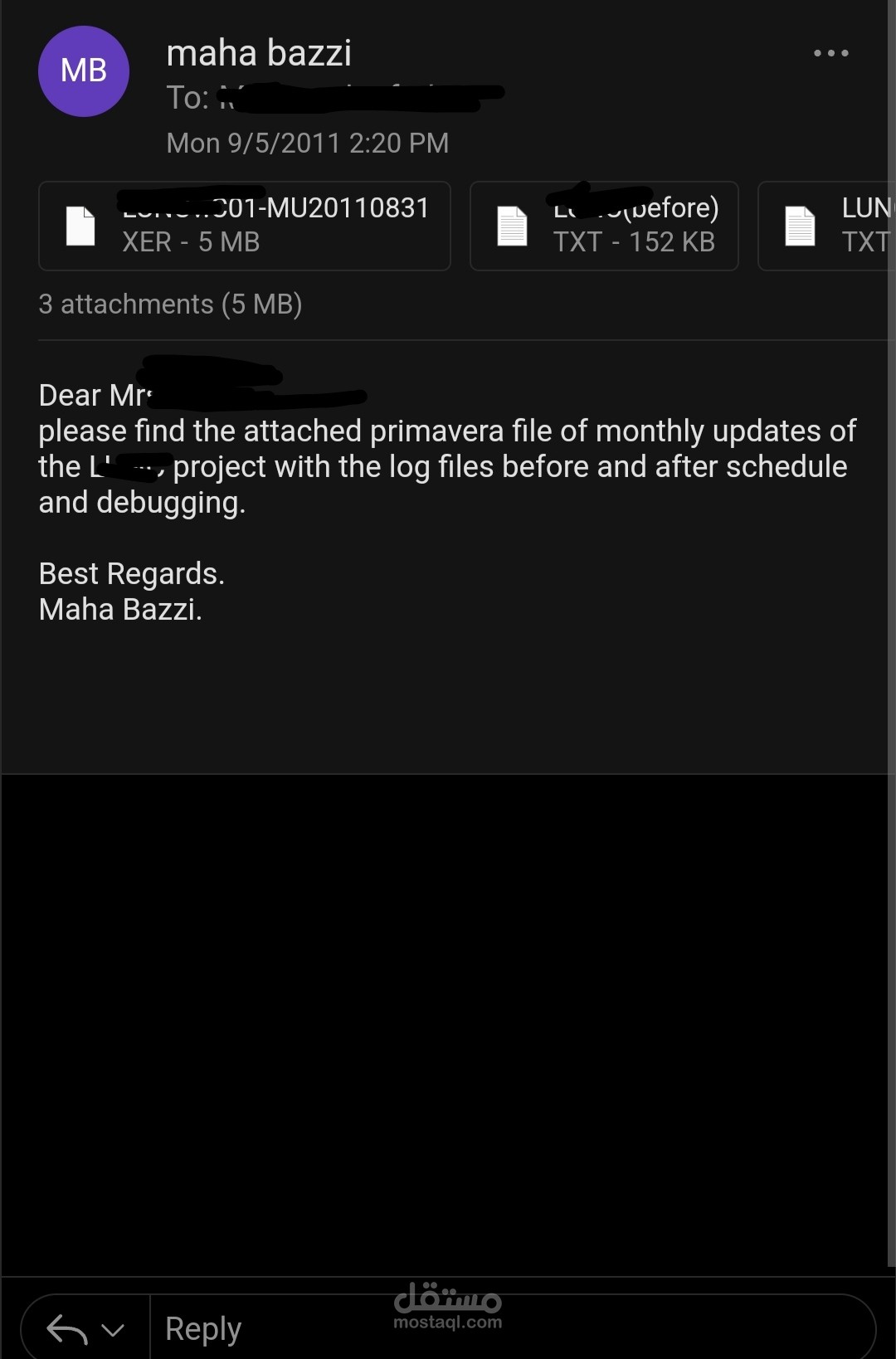Tap the reply arrow icon
Screen dimensions: 896x1359
point(67,1329)
